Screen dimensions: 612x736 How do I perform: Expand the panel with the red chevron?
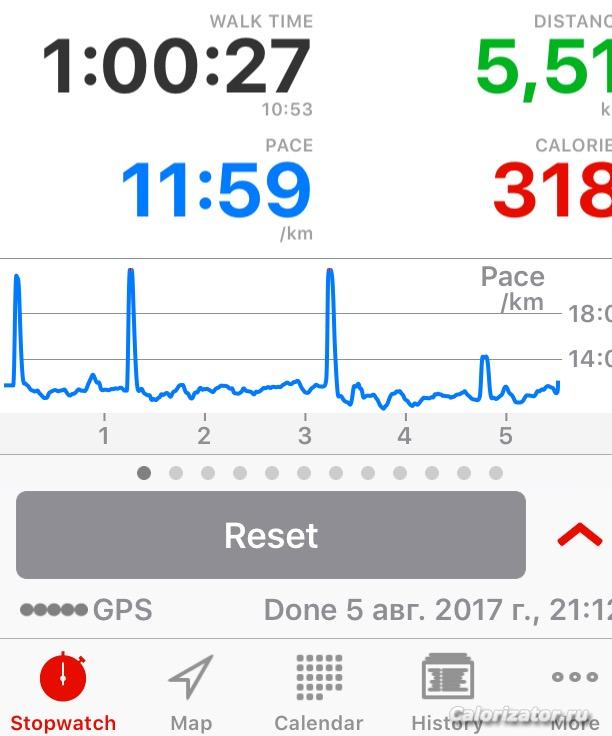(579, 535)
